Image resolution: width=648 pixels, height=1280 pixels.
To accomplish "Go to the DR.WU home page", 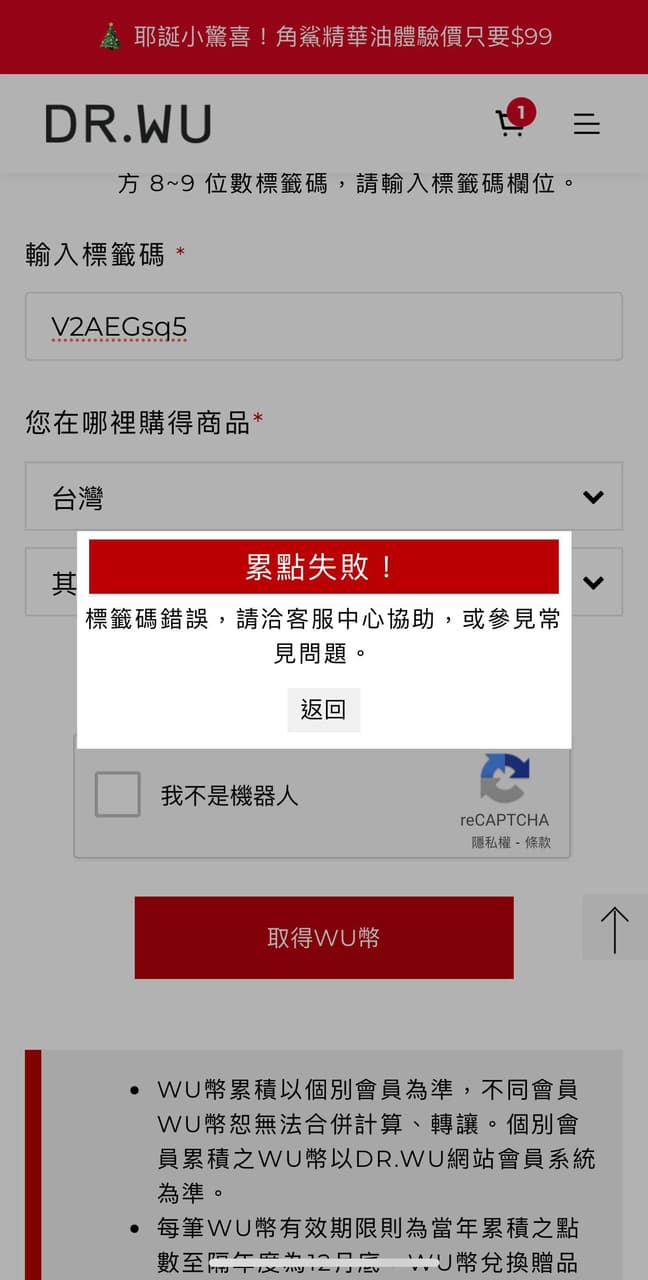I will (128, 124).
